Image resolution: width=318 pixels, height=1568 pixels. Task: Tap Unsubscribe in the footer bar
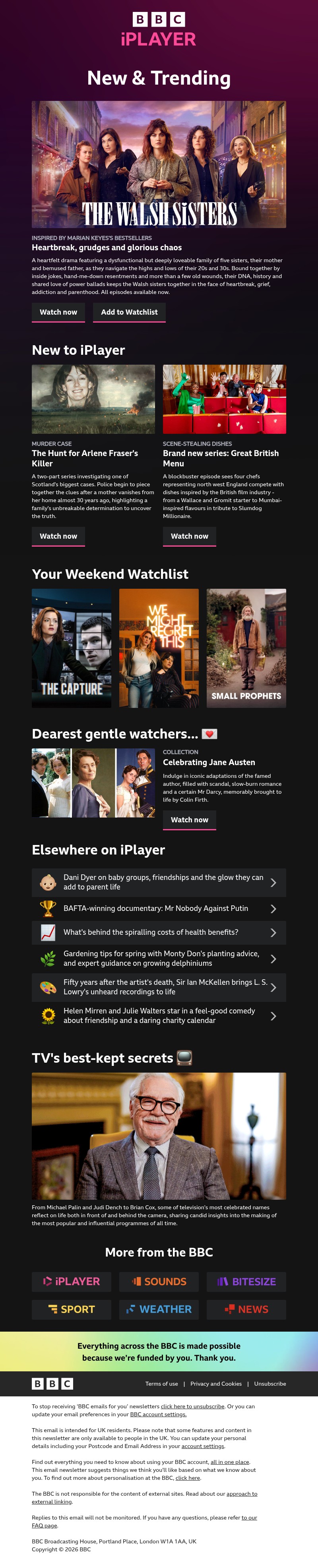[270, 1384]
